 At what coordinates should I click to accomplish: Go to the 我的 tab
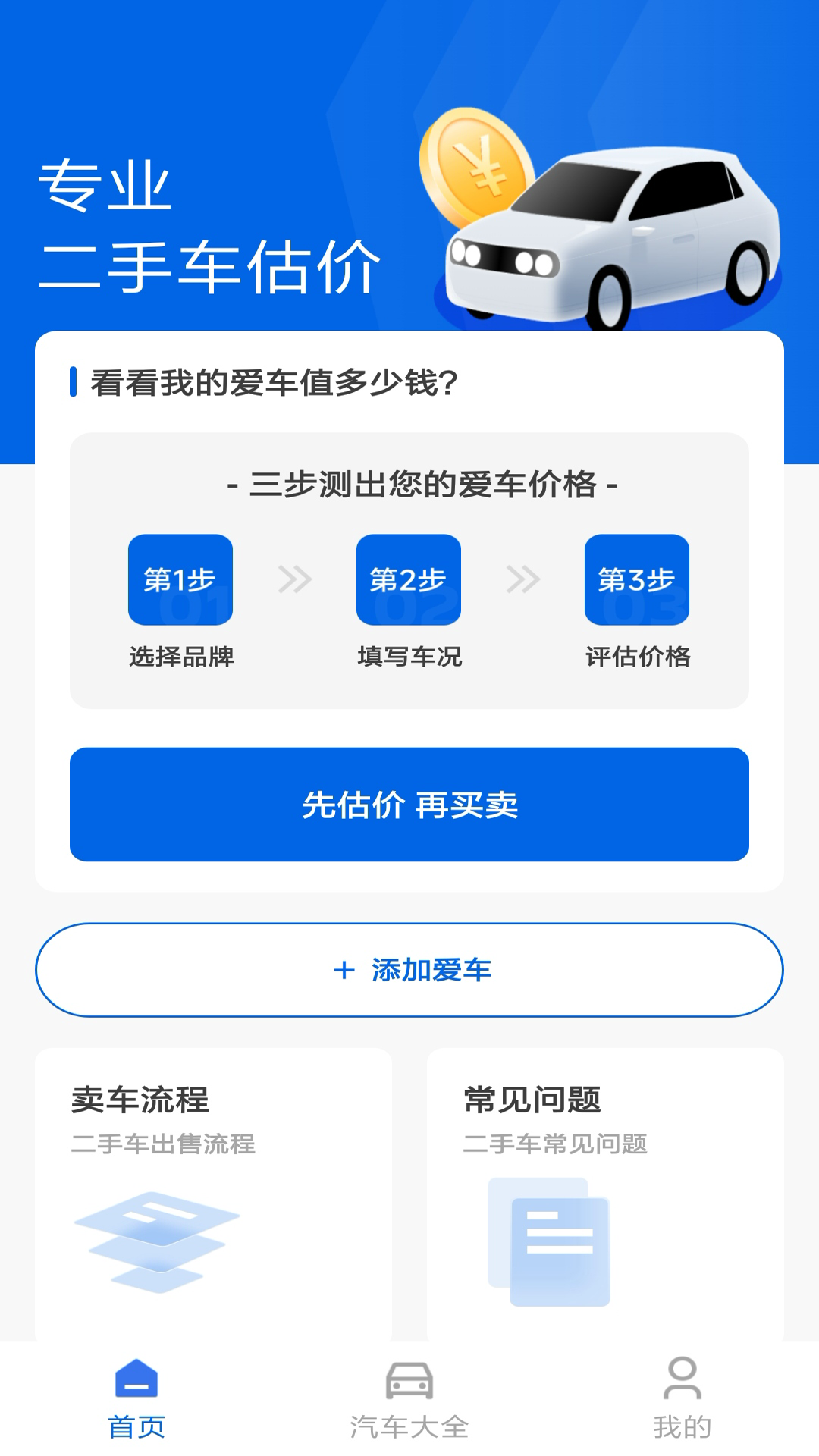point(682,1399)
